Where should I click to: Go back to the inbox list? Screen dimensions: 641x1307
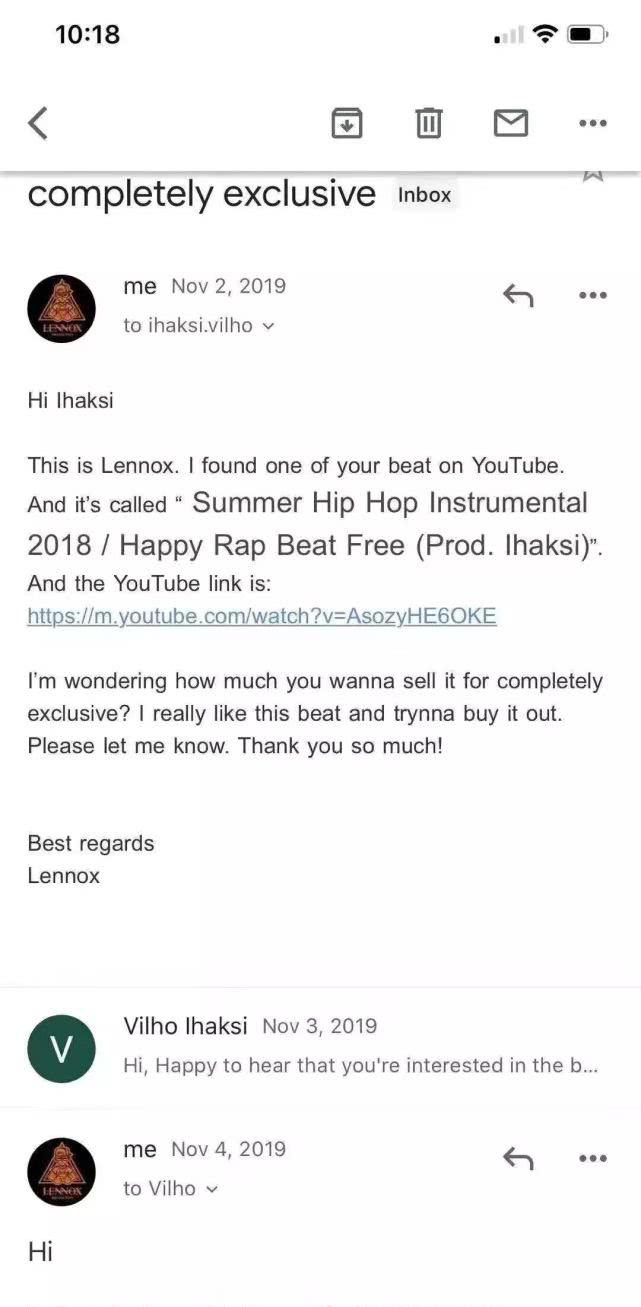tap(38, 124)
